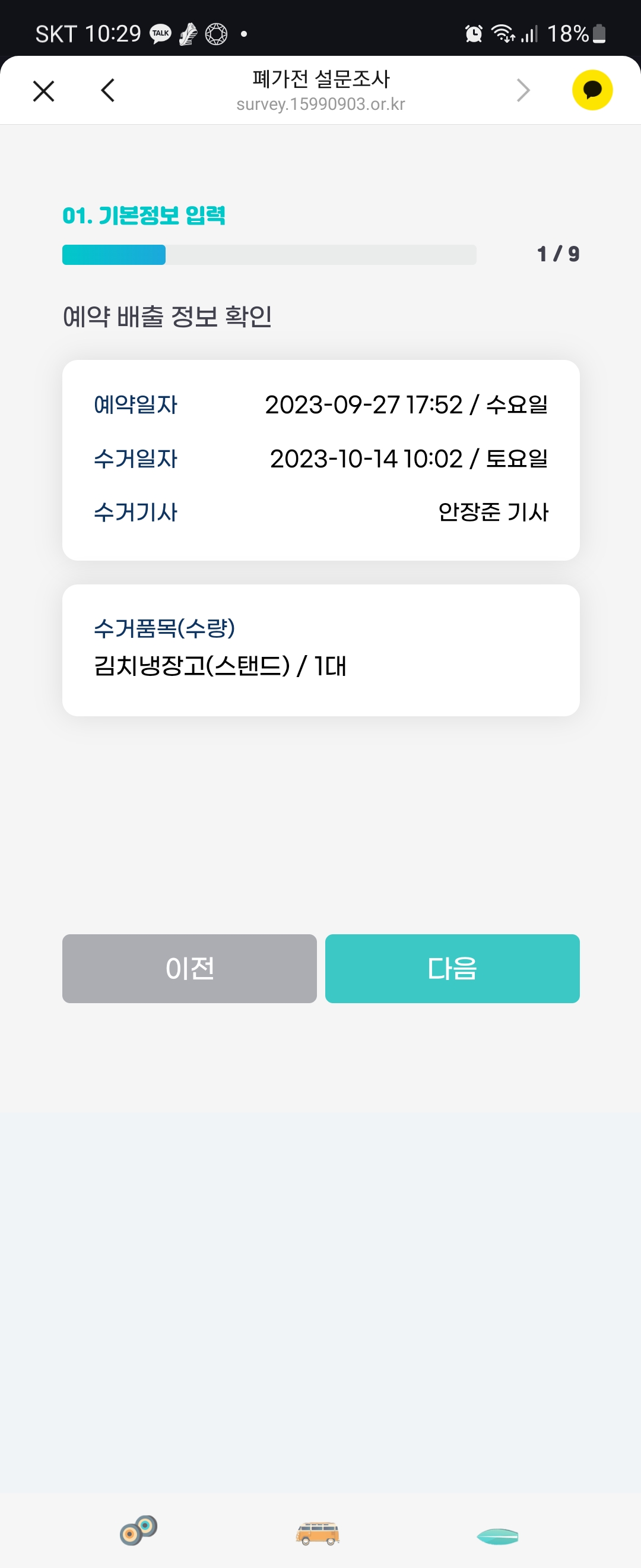Go back to the previous web page

[x=107, y=91]
